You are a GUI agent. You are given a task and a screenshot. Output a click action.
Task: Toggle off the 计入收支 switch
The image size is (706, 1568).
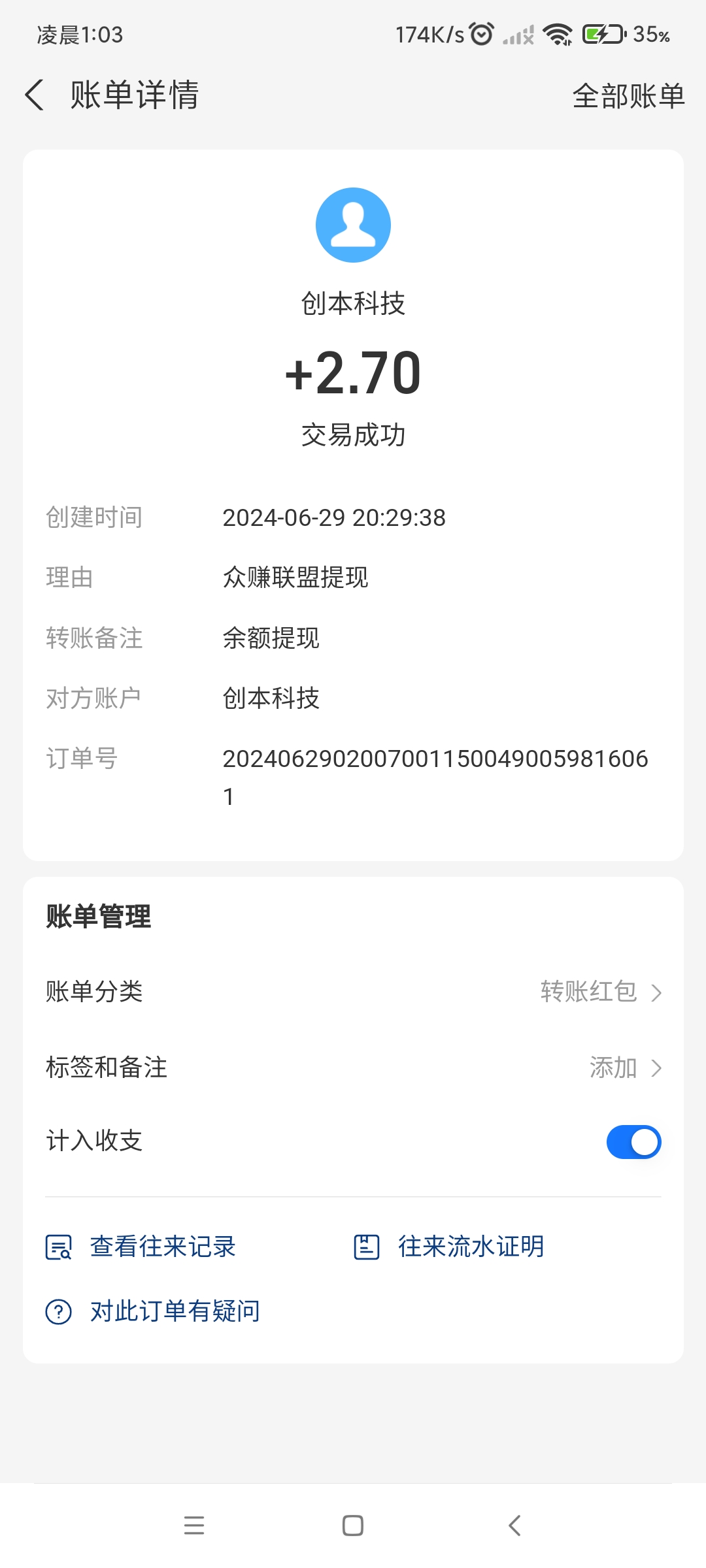(633, 1142)
